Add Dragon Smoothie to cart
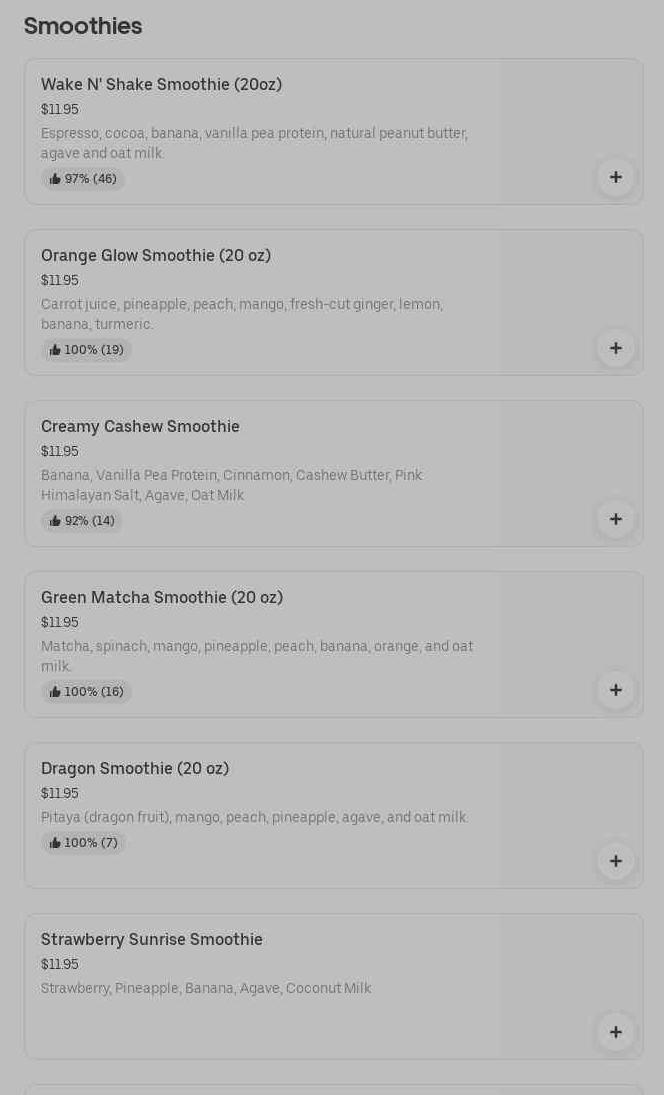The height and width of the screenshot is (1095, 664). click(615, 862)
